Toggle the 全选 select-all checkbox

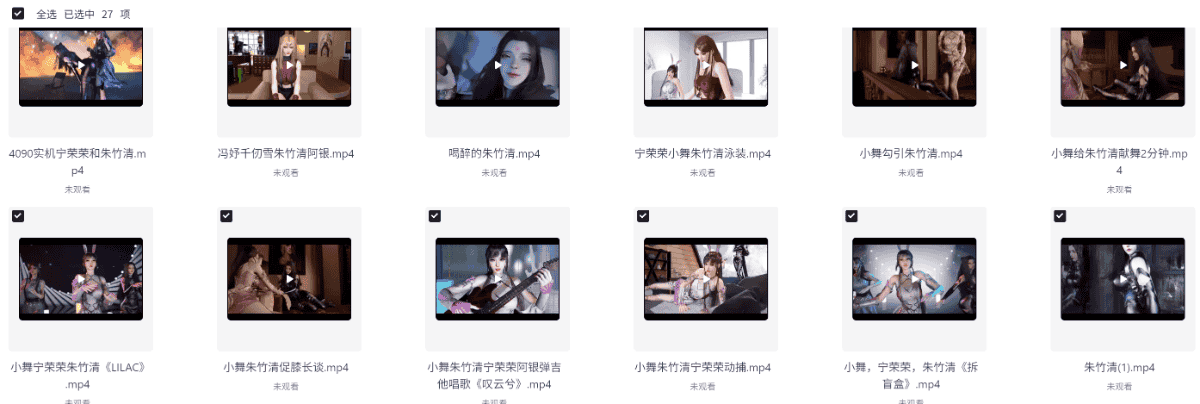coord(18,14)
